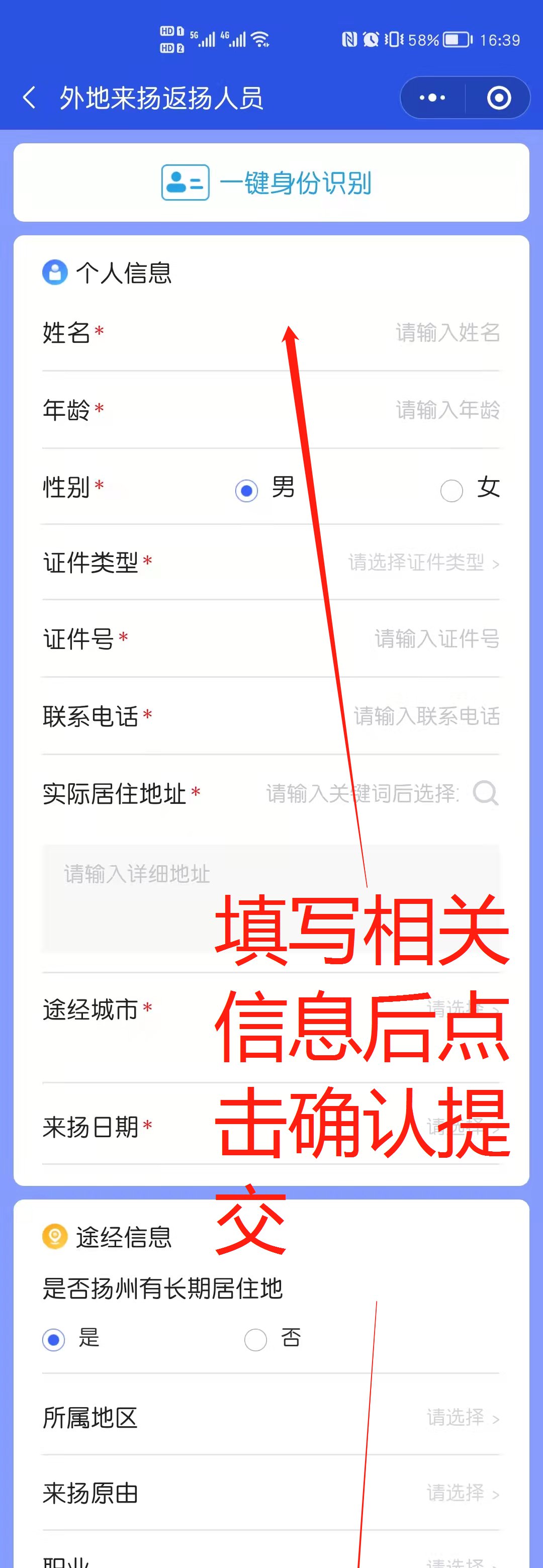Tap the 实际居住地址 keyword search field
Viewport: 543px width, 1568px height.
click(x=362, y=794)
